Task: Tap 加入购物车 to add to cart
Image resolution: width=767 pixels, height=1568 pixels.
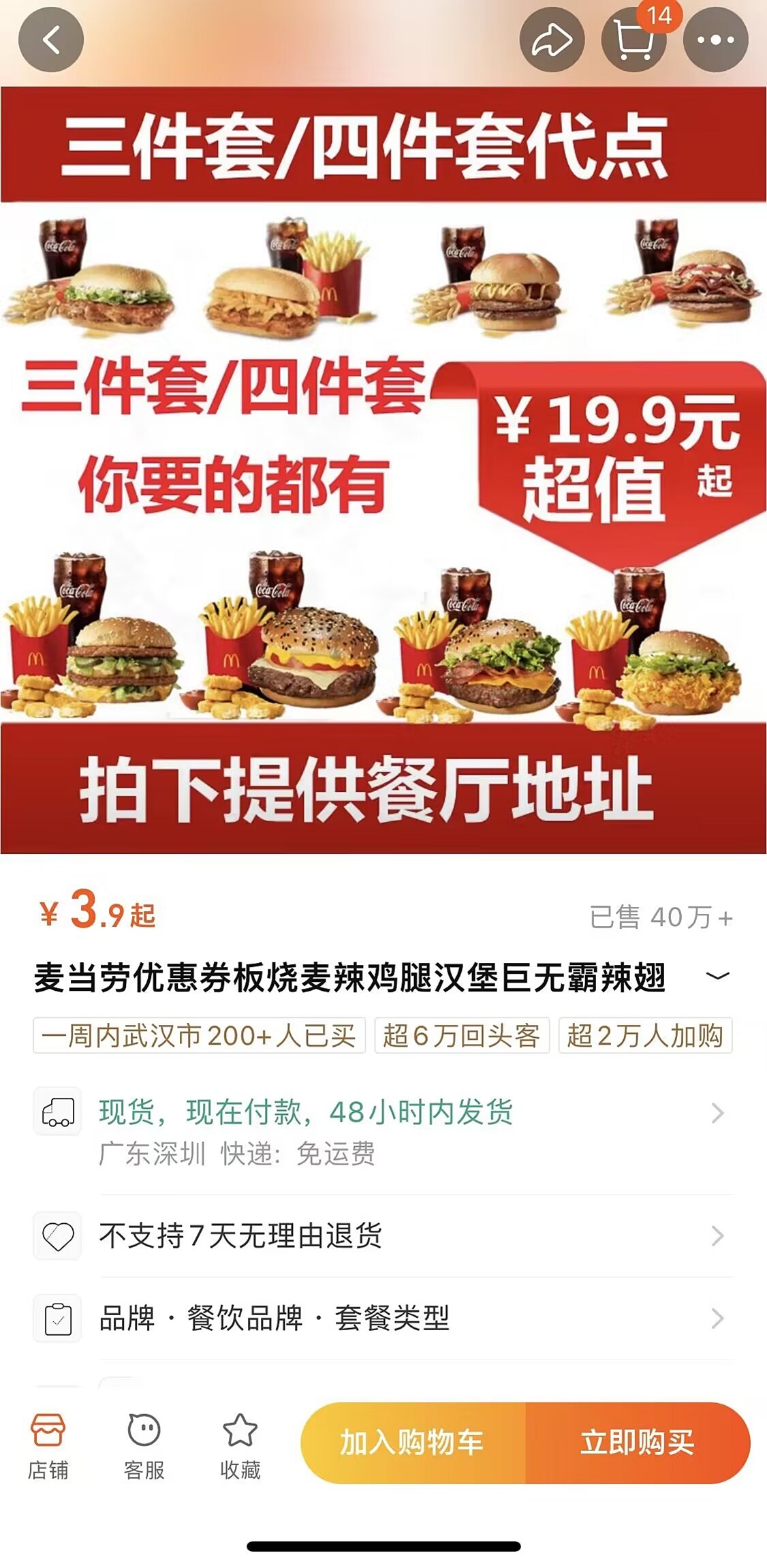Action: coord(413,1443)
